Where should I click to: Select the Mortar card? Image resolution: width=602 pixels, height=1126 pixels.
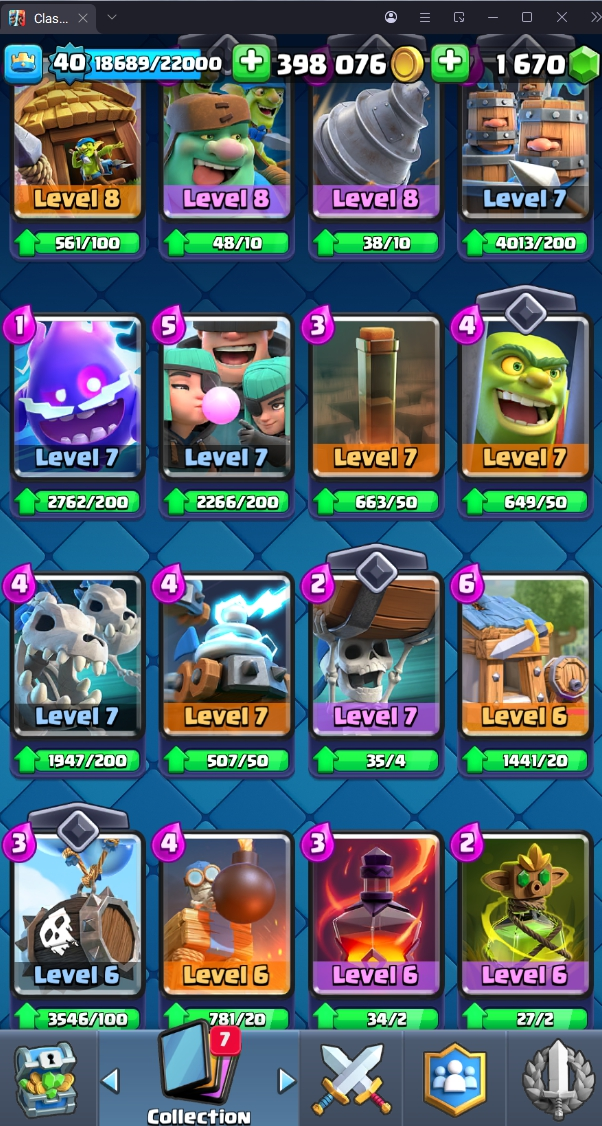[227, 915]
